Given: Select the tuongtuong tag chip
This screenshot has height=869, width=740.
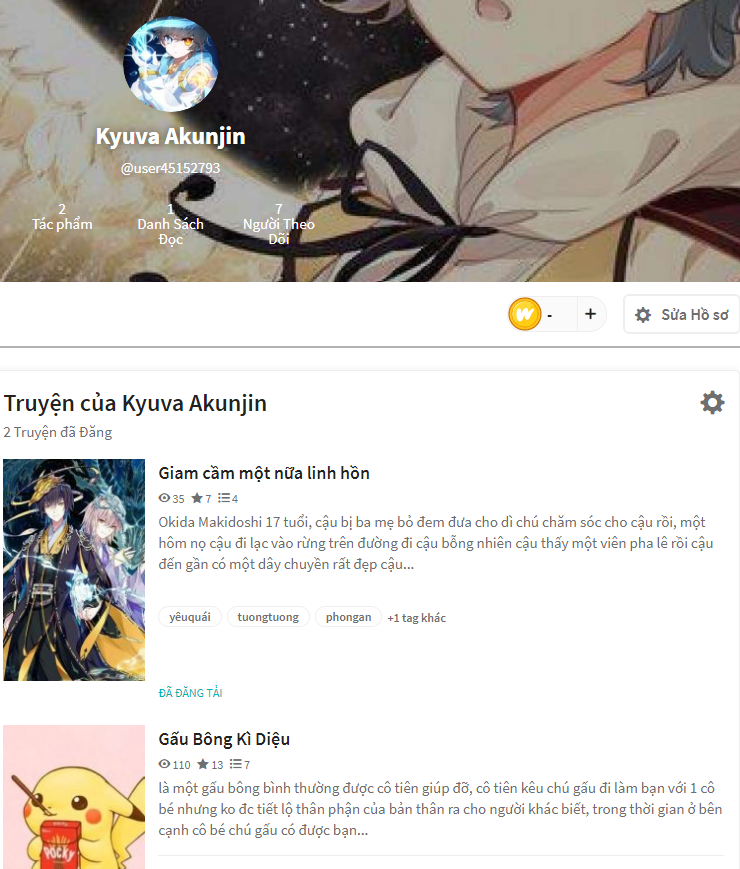Looking at the screenshot, I should (268, 617).
